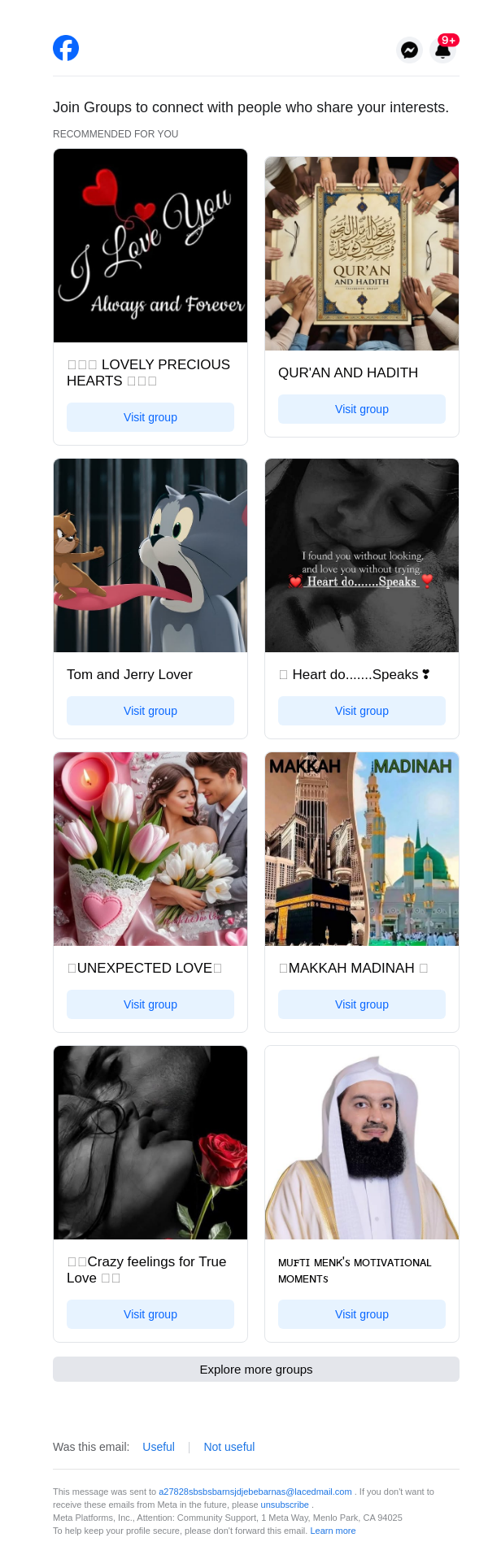Visit Crazy feelings for True Love group
The image size is (488, 1568).
150,1314
